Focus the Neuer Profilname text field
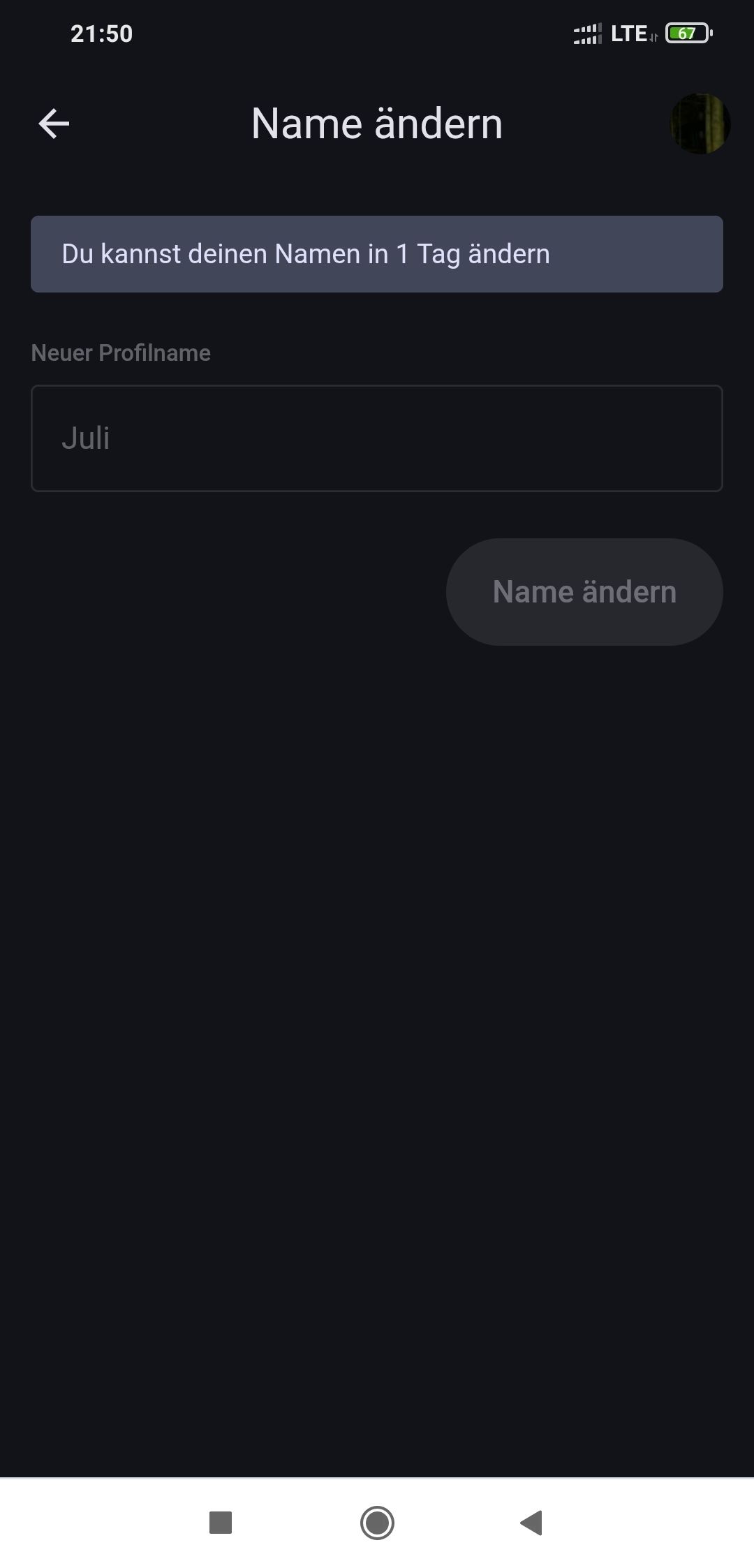 click(x=377, y=438)
